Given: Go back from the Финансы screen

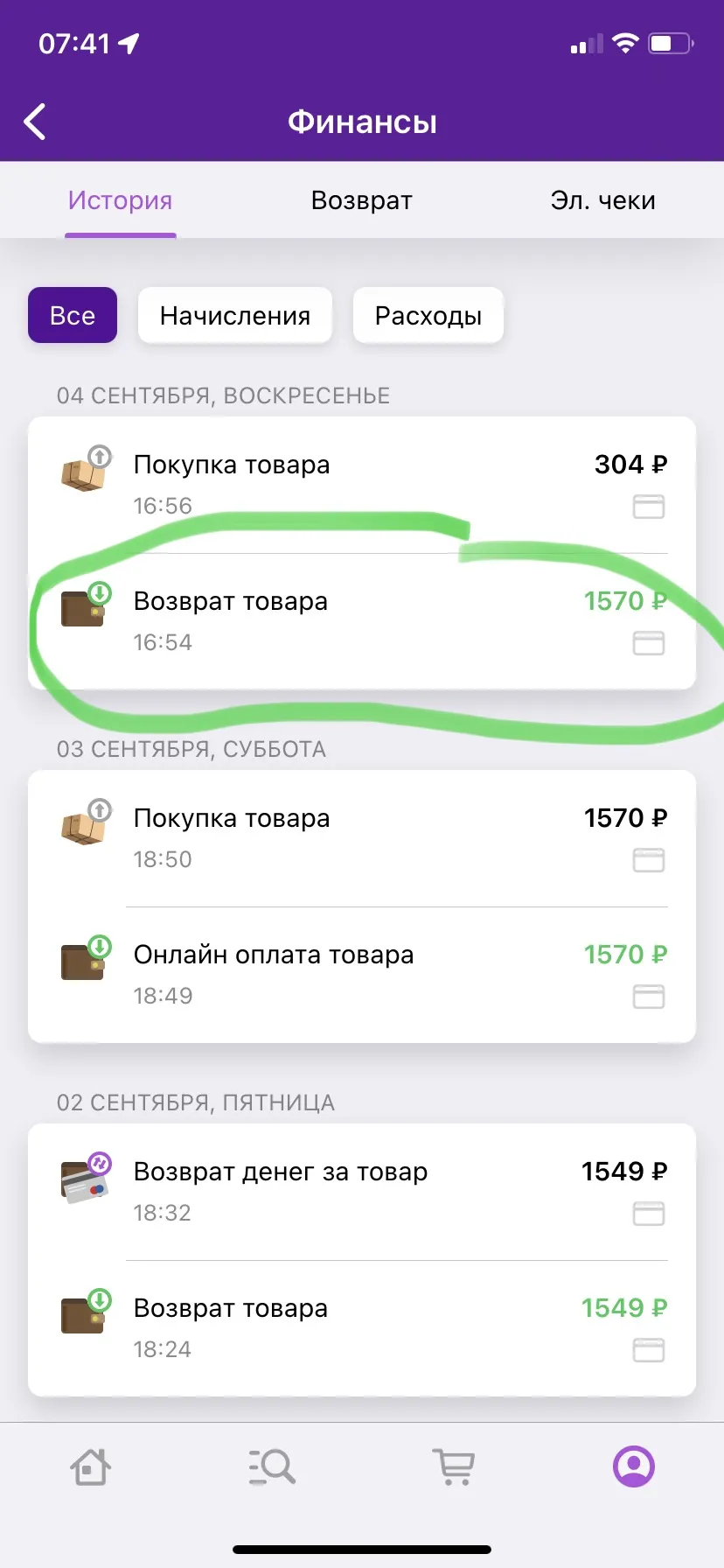Looking at the screenshot, I should coord(35,122).
